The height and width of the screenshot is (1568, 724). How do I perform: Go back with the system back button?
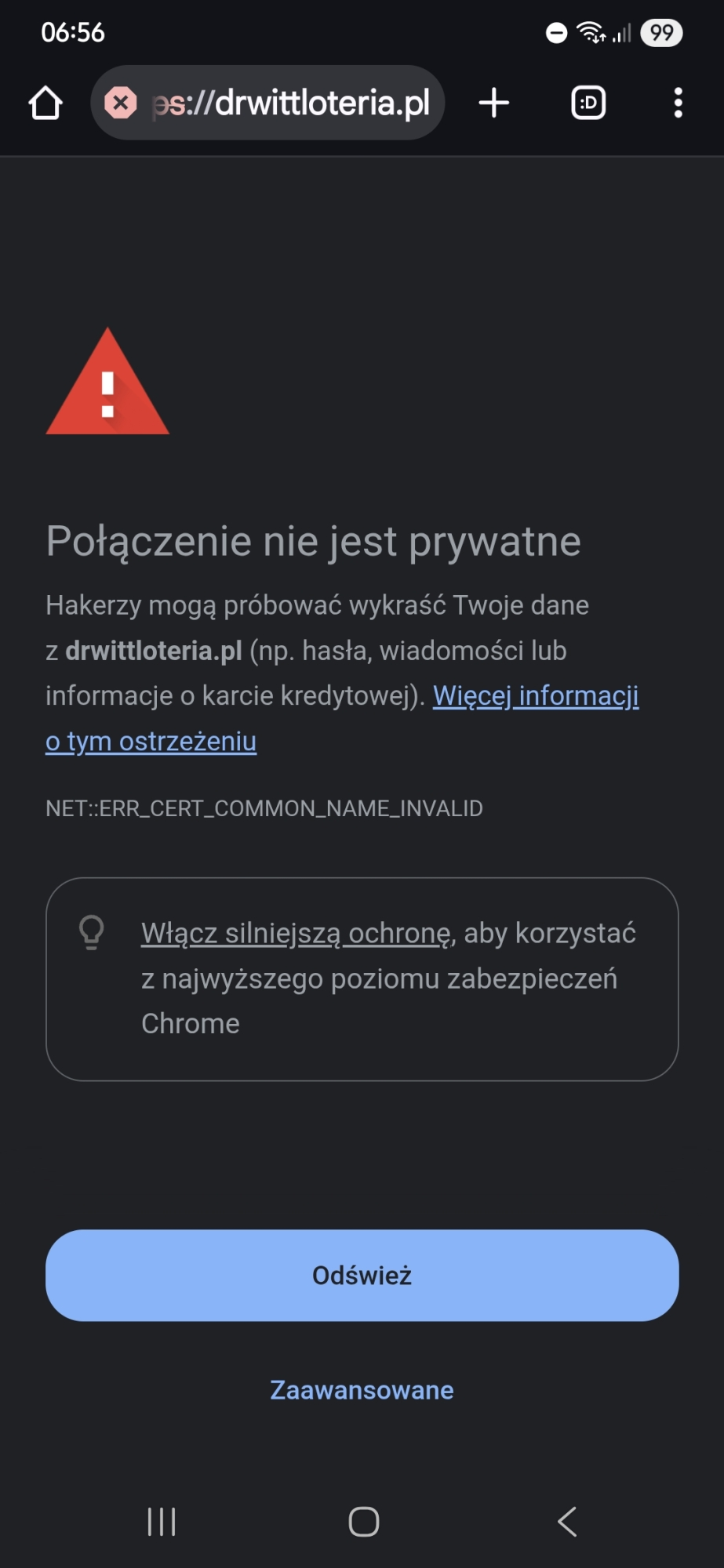[566, 1522]
